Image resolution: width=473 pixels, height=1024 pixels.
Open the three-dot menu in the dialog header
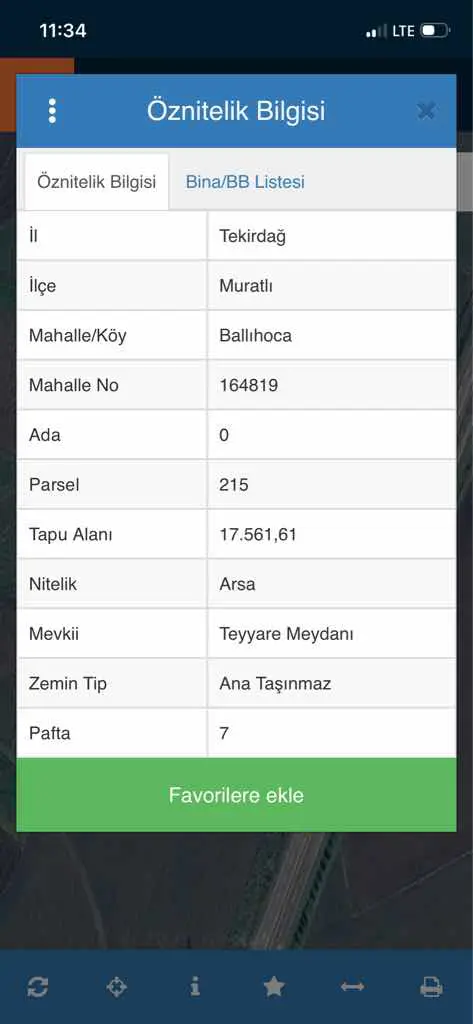point(52,111)
